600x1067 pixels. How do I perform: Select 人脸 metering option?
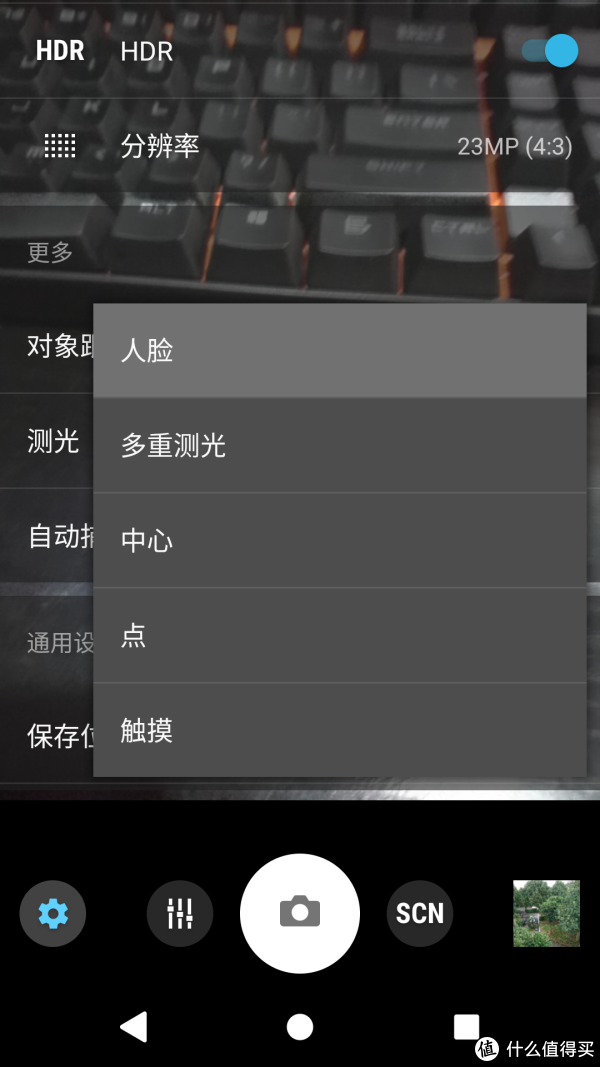pos(339,351)
